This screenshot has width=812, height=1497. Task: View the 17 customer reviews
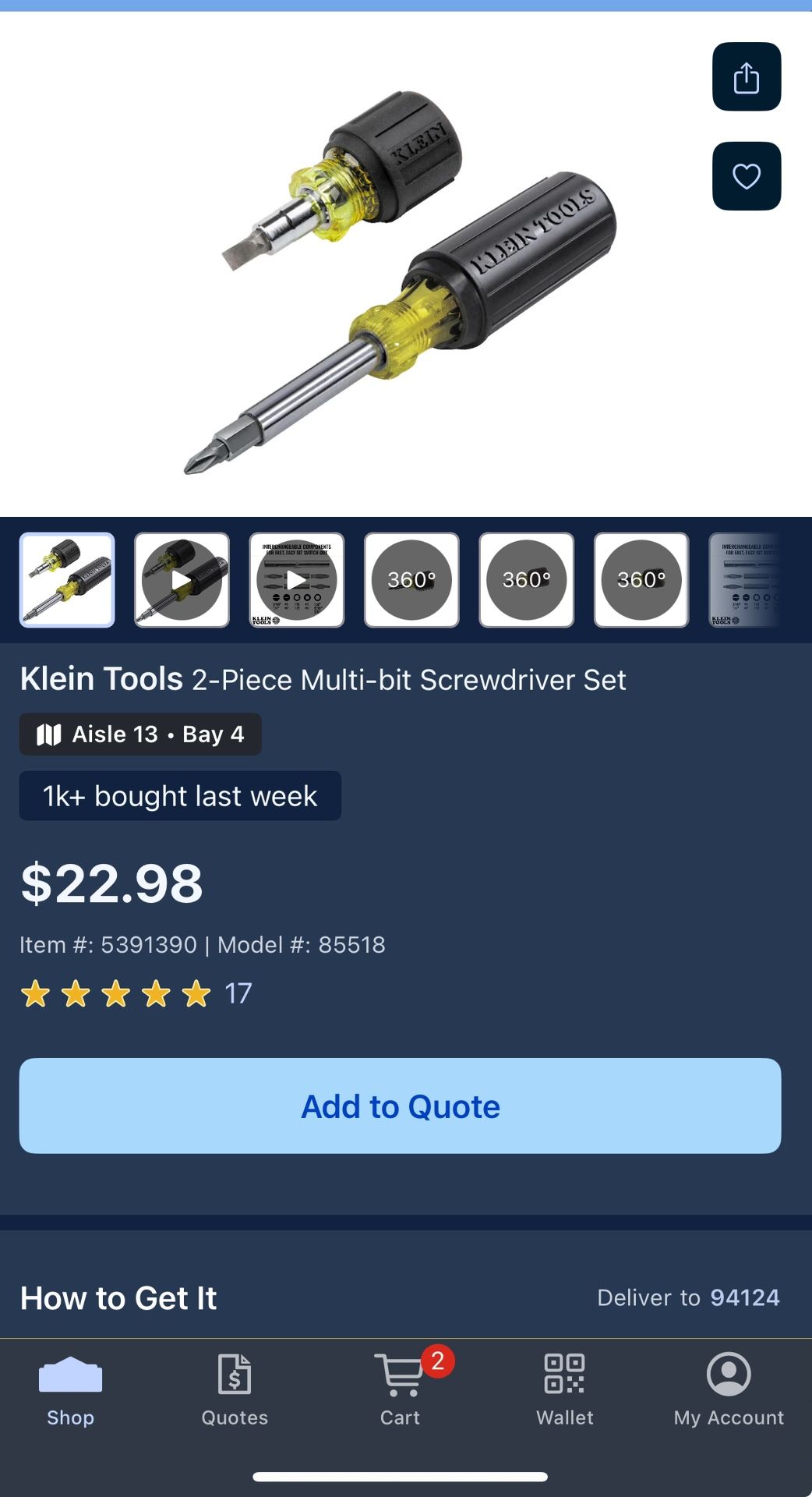[238, 993]
